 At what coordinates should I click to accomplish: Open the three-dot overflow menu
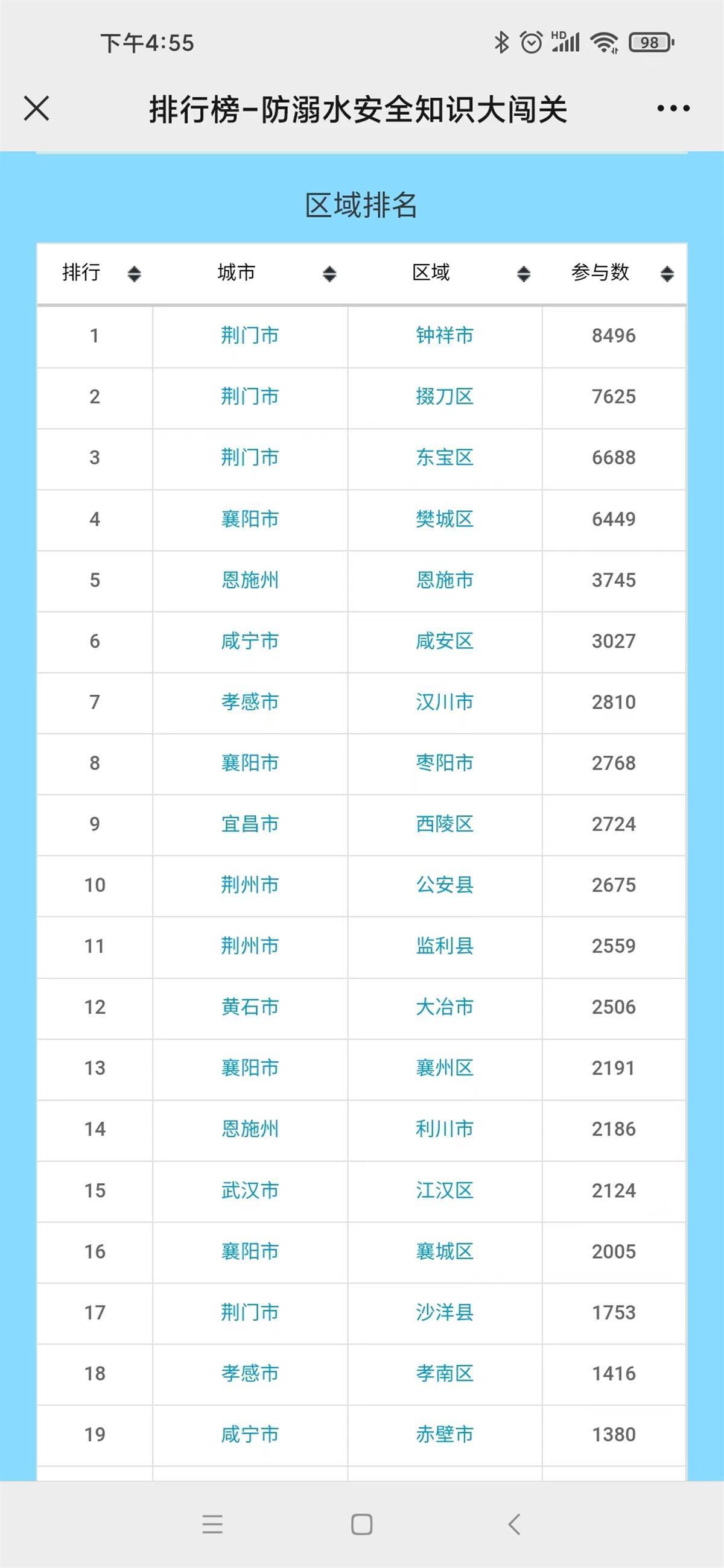pyautogui.click(x=673, y=109)
